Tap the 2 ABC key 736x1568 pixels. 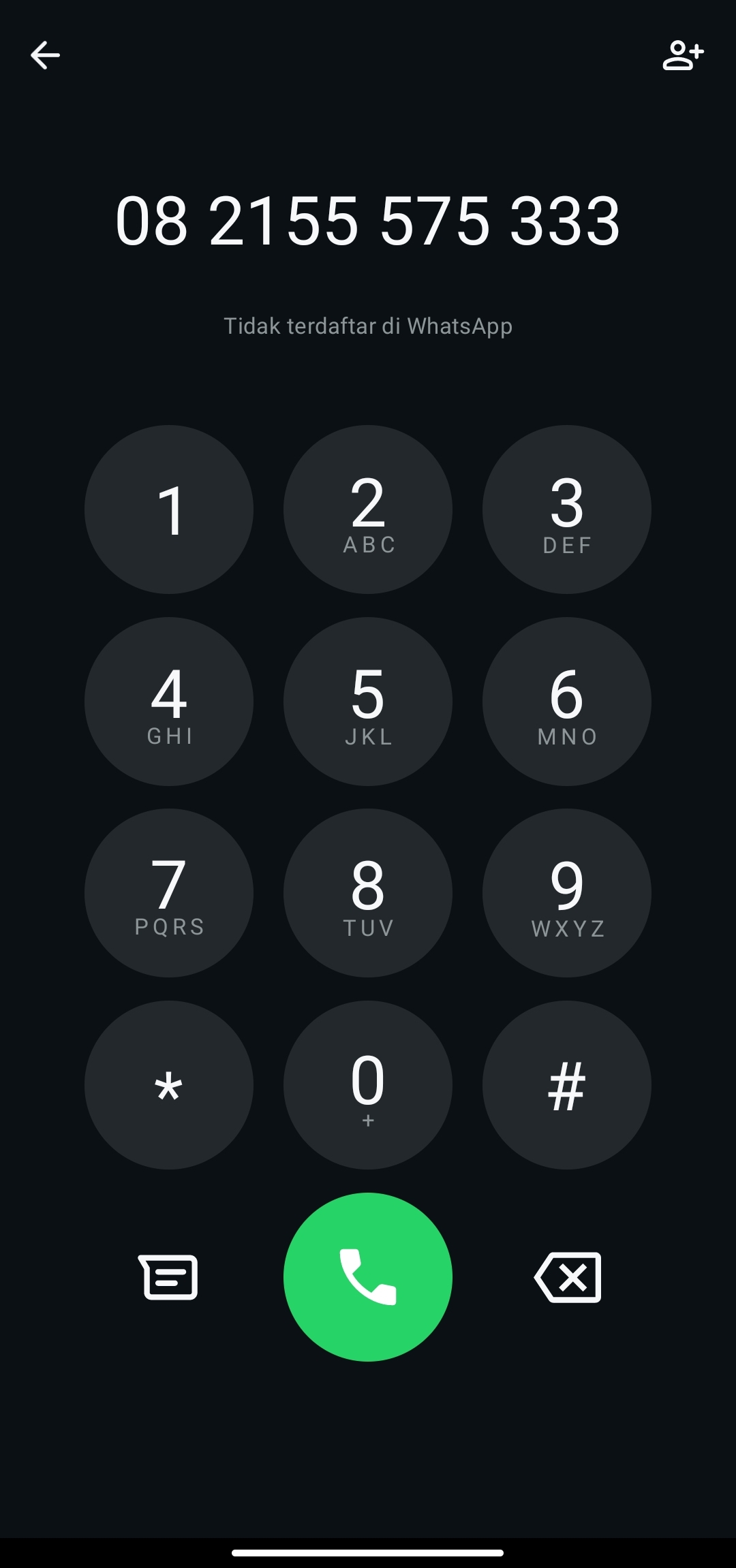click(x=368, y=509)
